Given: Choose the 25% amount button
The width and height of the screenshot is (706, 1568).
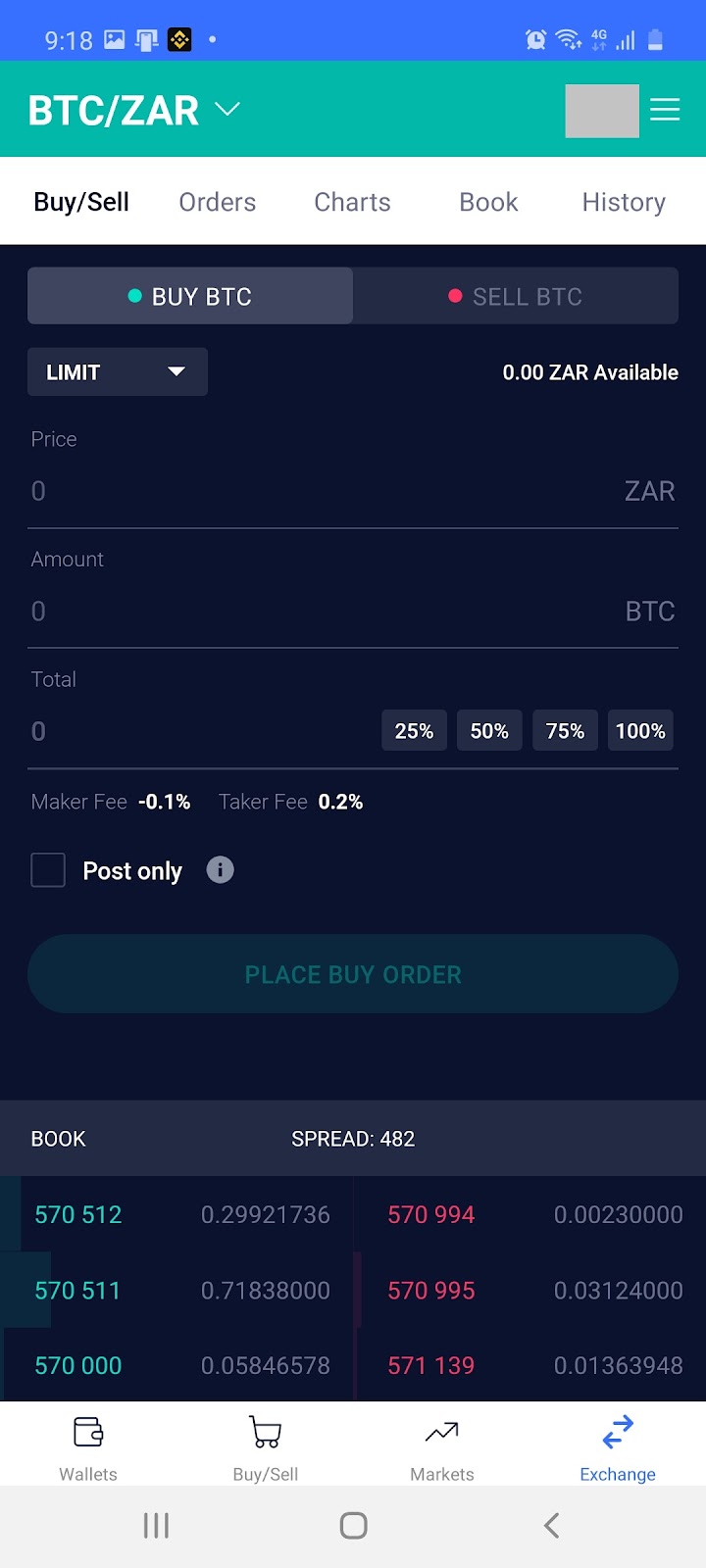Looking at the screenshot, I should point(414,731).
